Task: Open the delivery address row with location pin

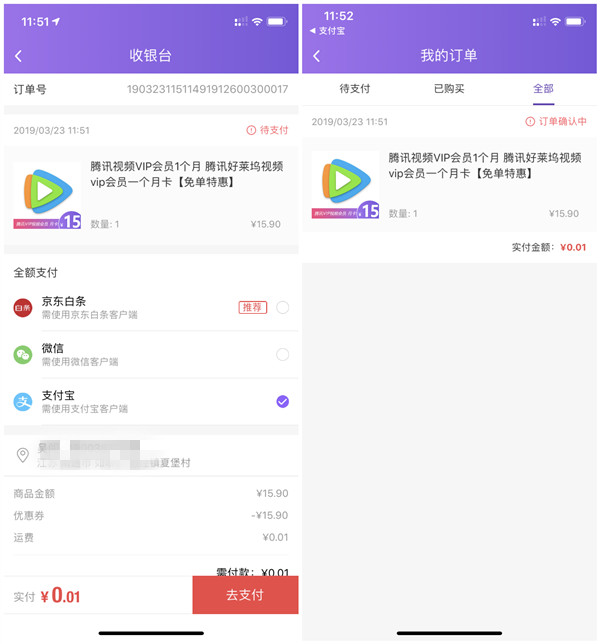Action: coord(150,455)
